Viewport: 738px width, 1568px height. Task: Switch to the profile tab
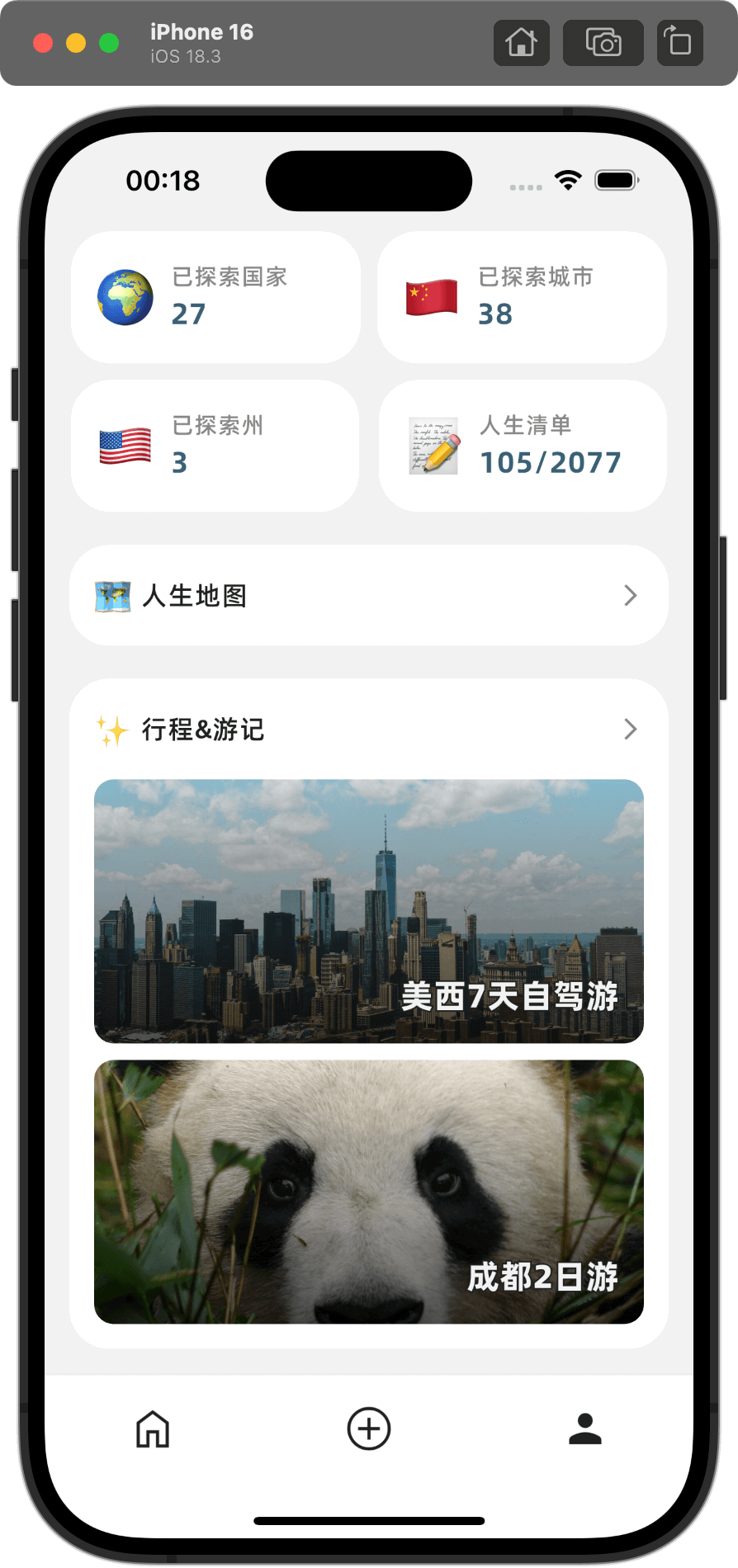tap(585, 1429)
